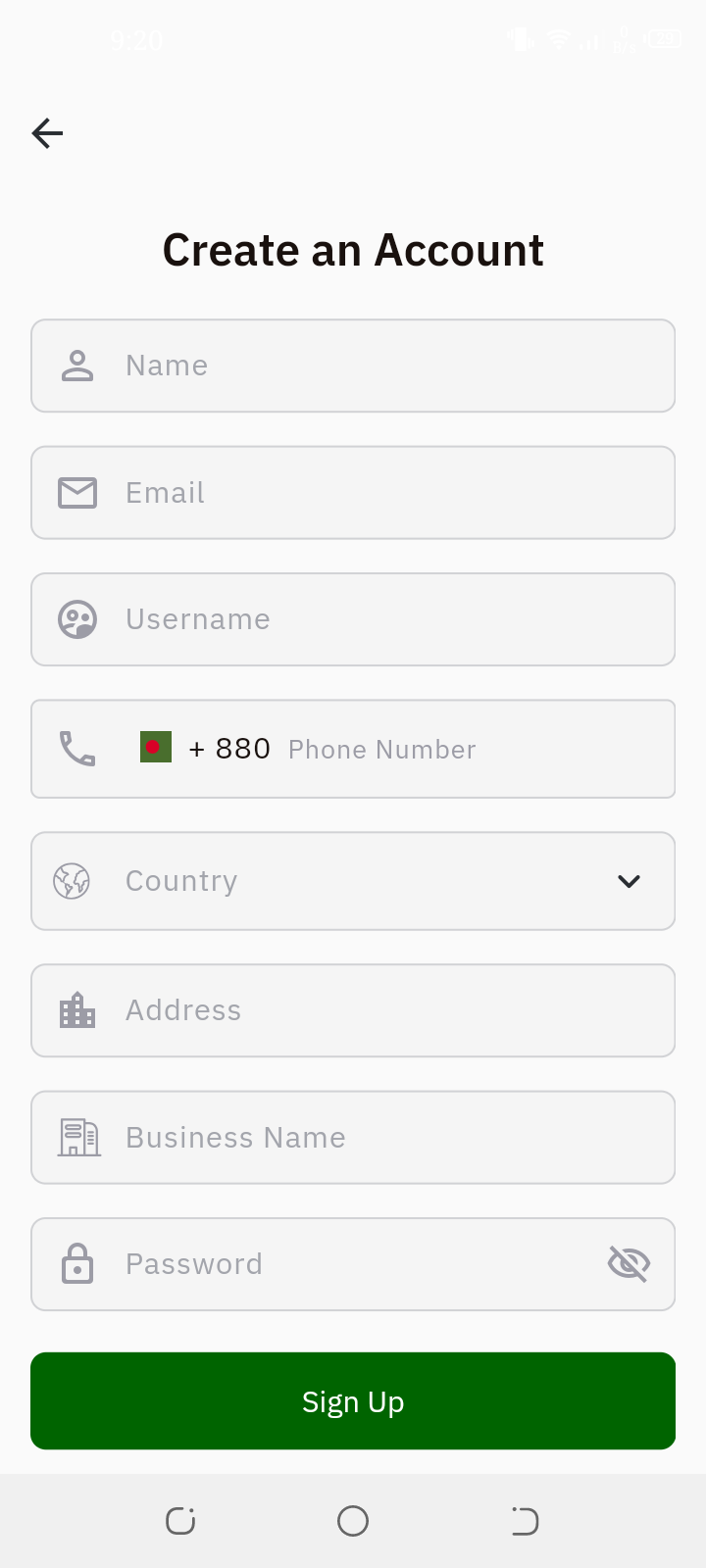Tap the Address input field
The width and height of the screenshot is (706, 1568).
392,1010
